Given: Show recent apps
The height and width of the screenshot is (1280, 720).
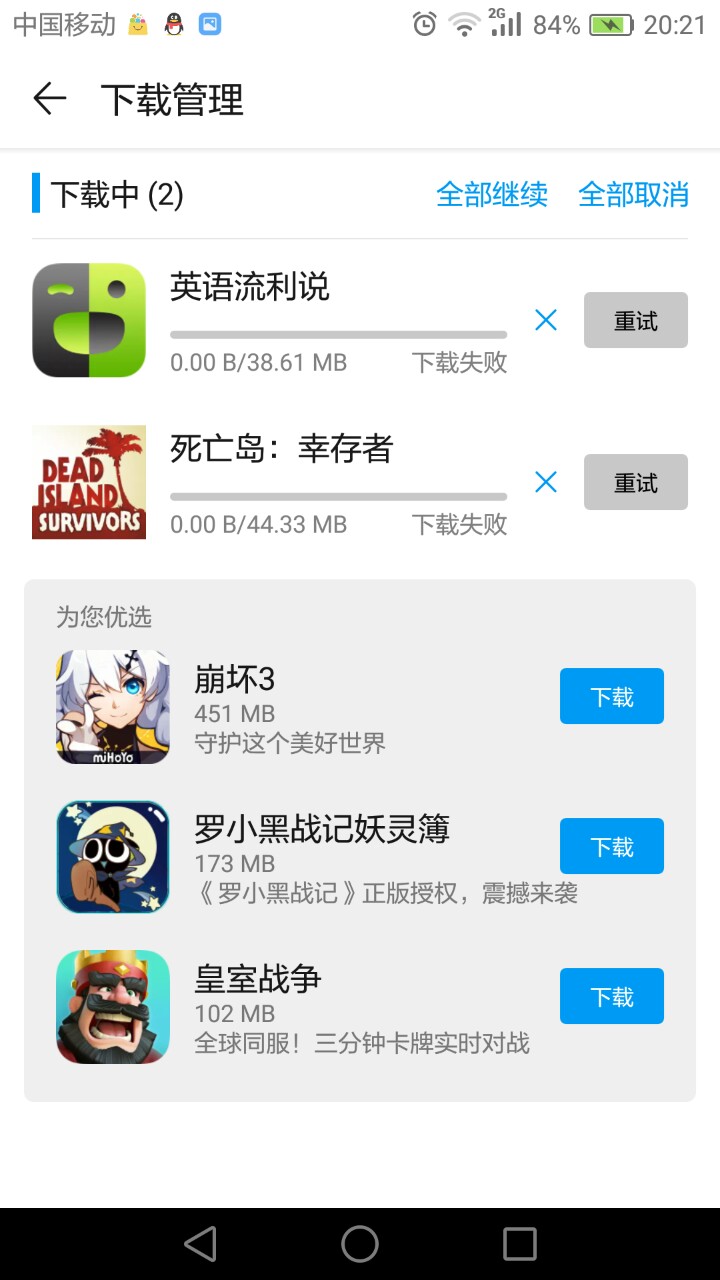Looking at the screenshot, I should click(x=519, y=1244).
